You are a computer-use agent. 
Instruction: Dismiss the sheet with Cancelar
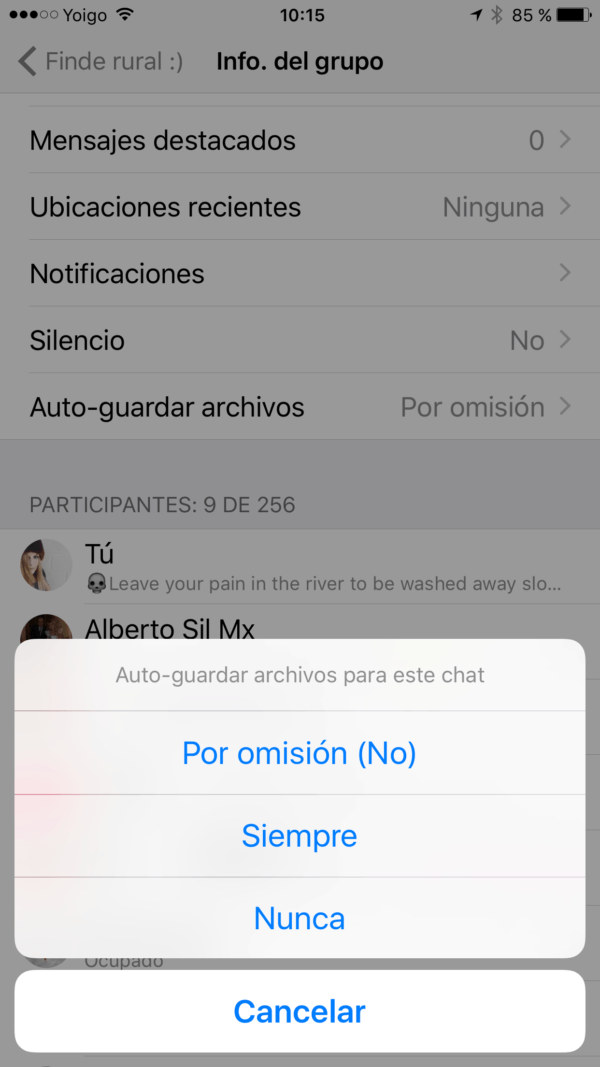(x=299, y=1011)
